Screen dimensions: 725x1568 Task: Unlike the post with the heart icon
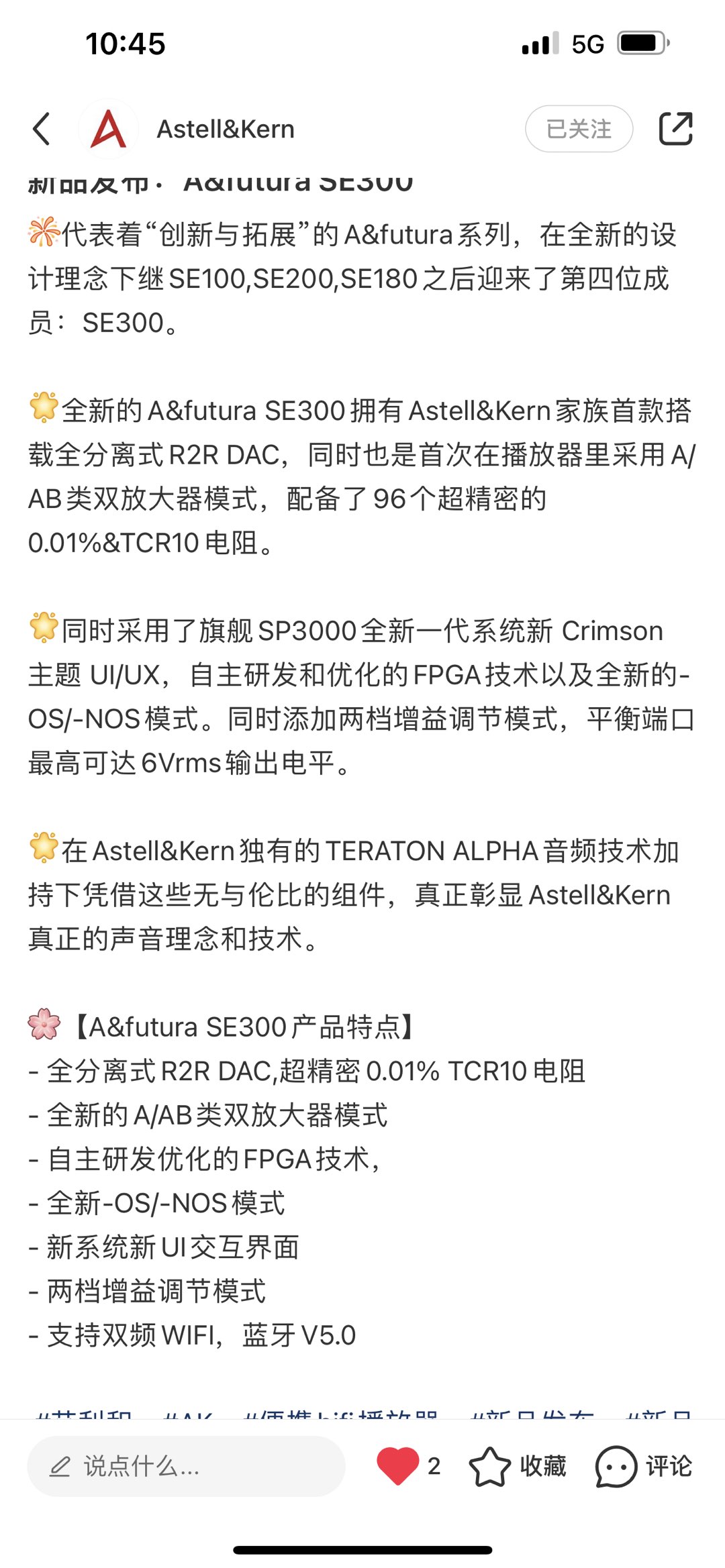click(x=397, y=1466)
